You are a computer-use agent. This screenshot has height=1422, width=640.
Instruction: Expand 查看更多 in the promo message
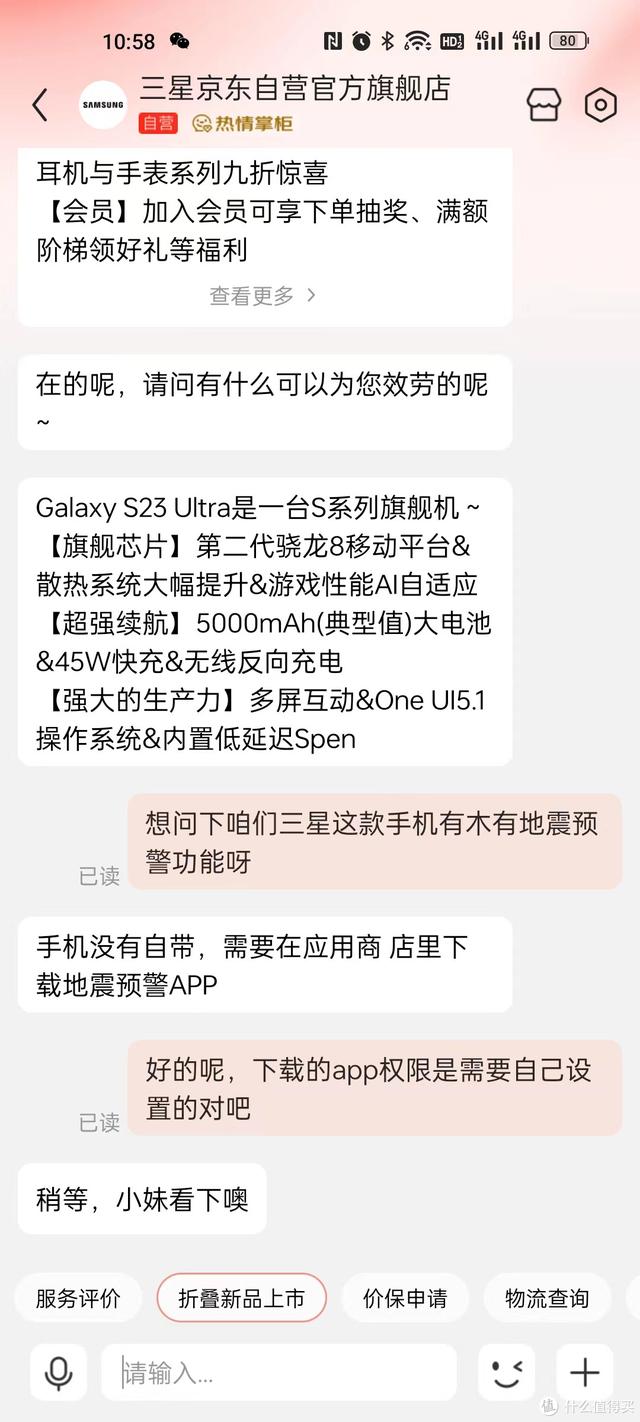point(263,295)
